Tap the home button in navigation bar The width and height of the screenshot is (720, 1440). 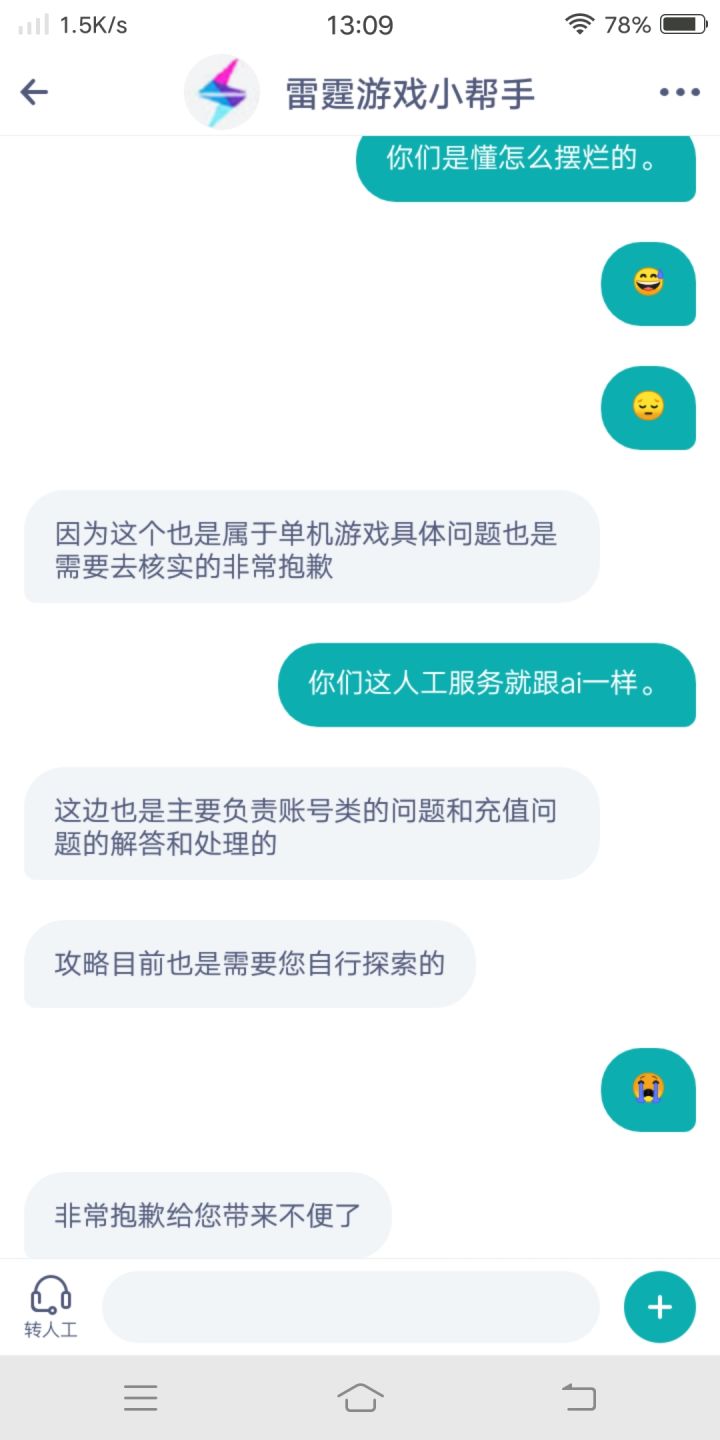tap(360, 1398)
